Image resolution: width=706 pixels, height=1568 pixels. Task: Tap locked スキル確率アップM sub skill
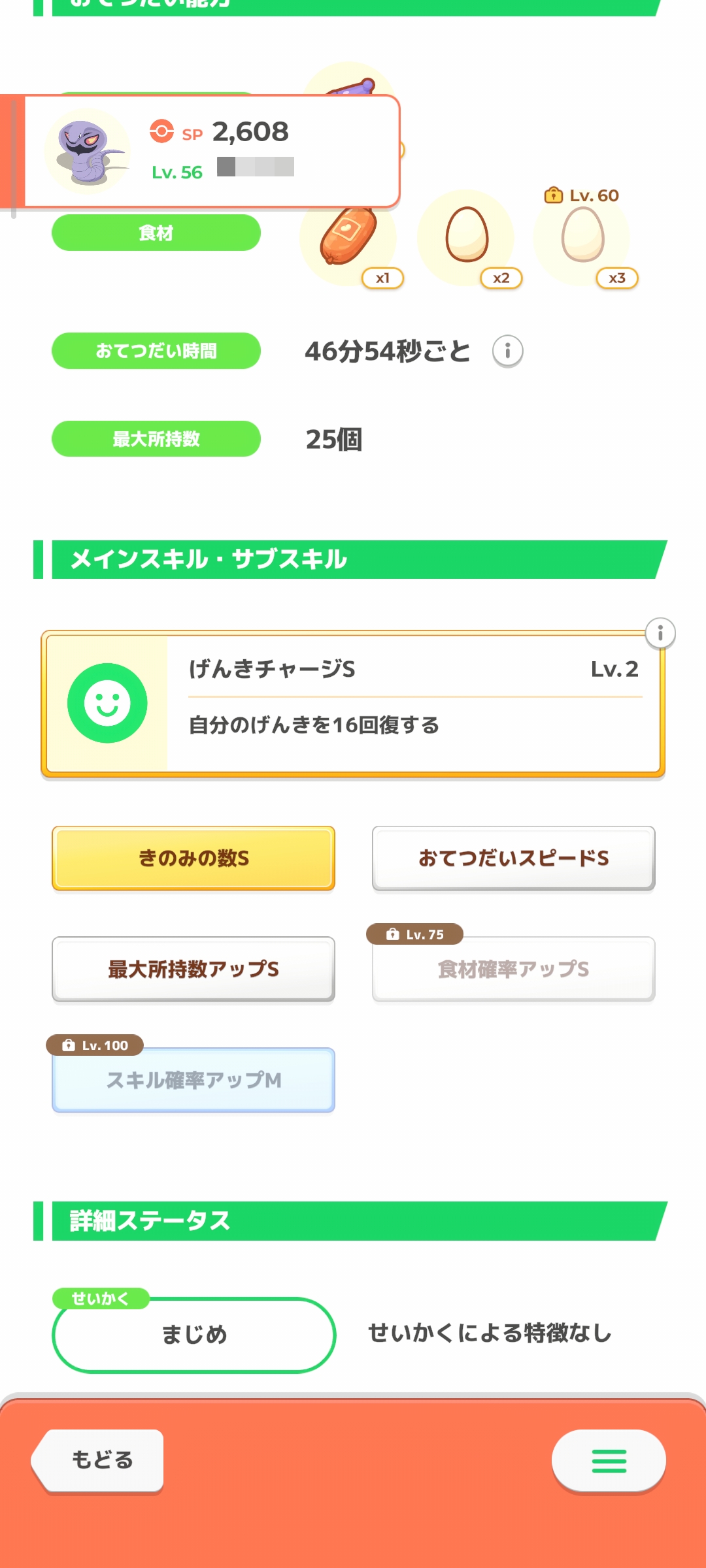coord(193,1080)
